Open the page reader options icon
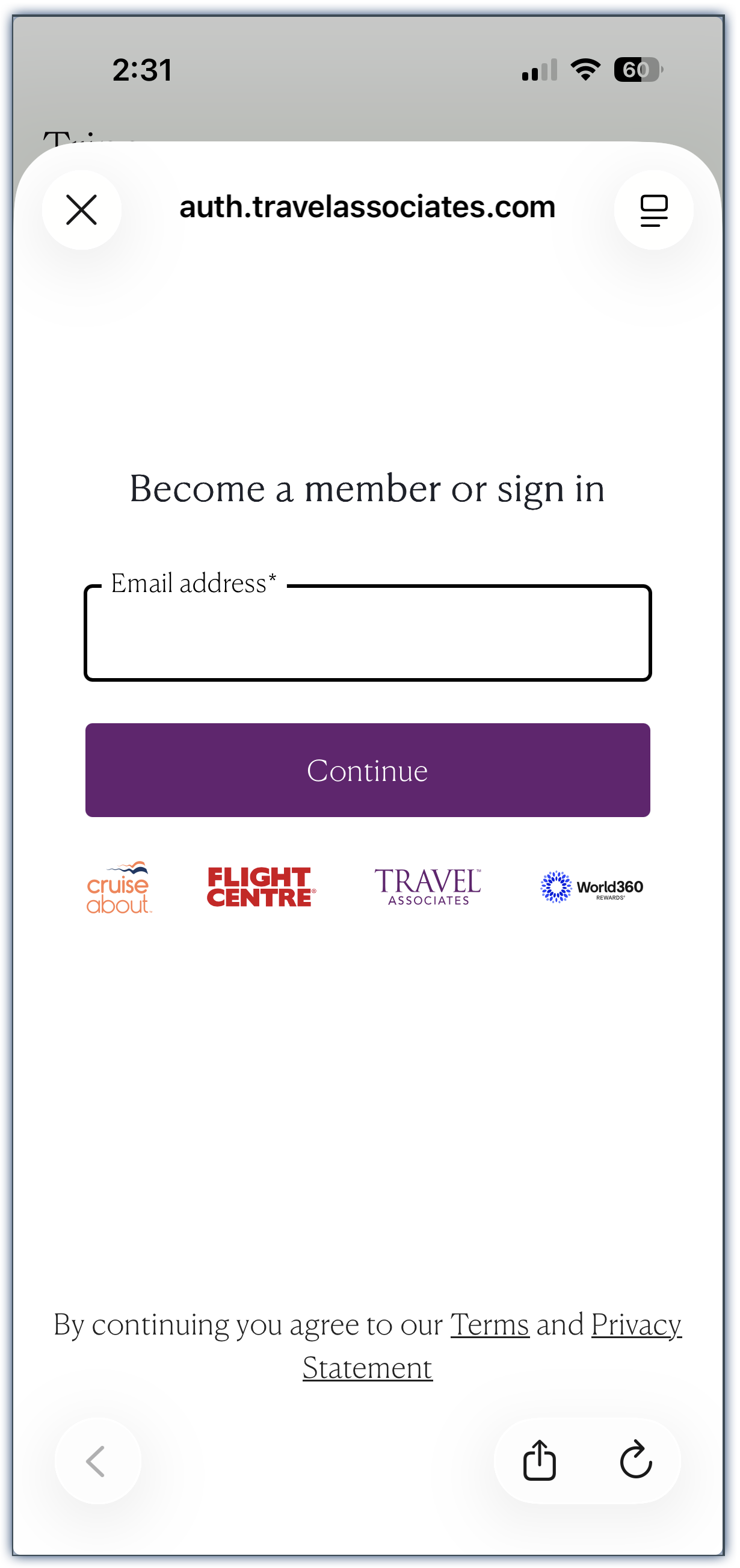Screen dimensions: 740x1568 (653, 210)
